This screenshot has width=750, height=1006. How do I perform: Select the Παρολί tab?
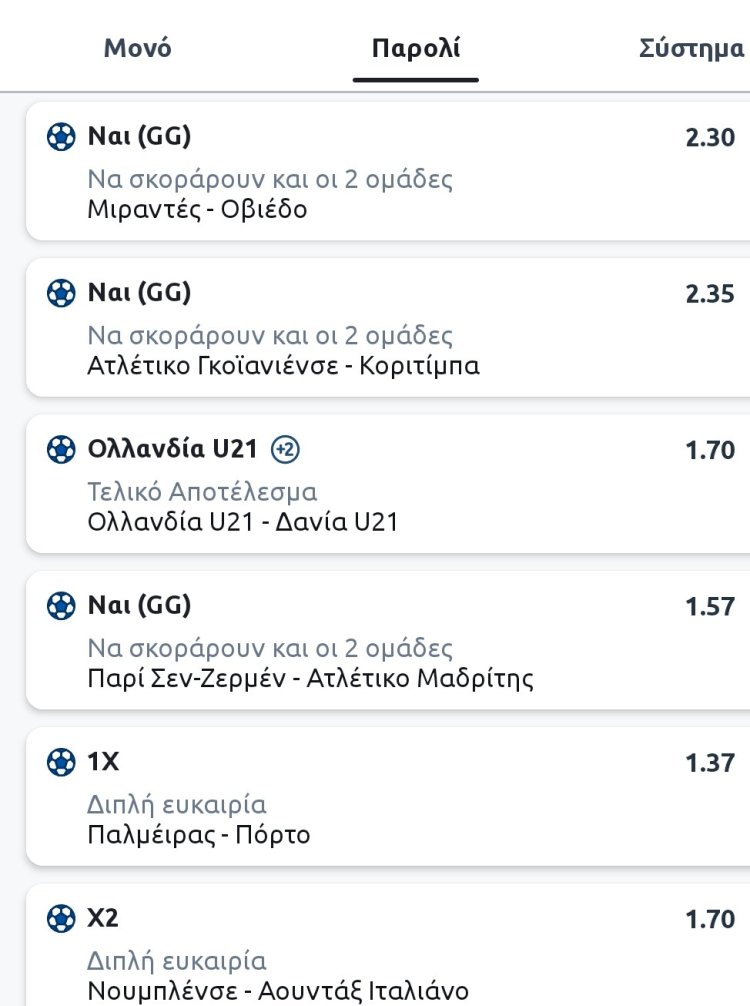[415, 48]
